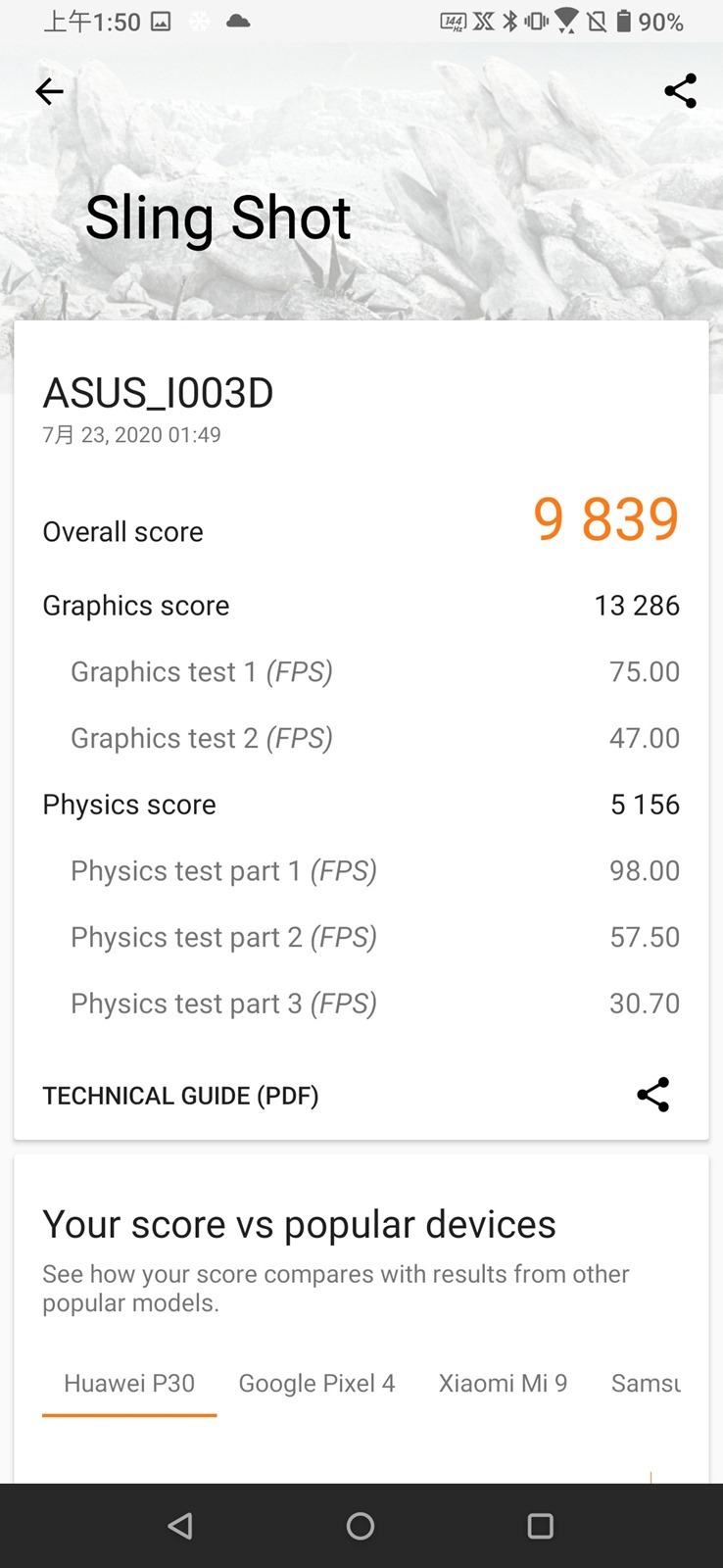Tap the system home button

[361, 1526]
